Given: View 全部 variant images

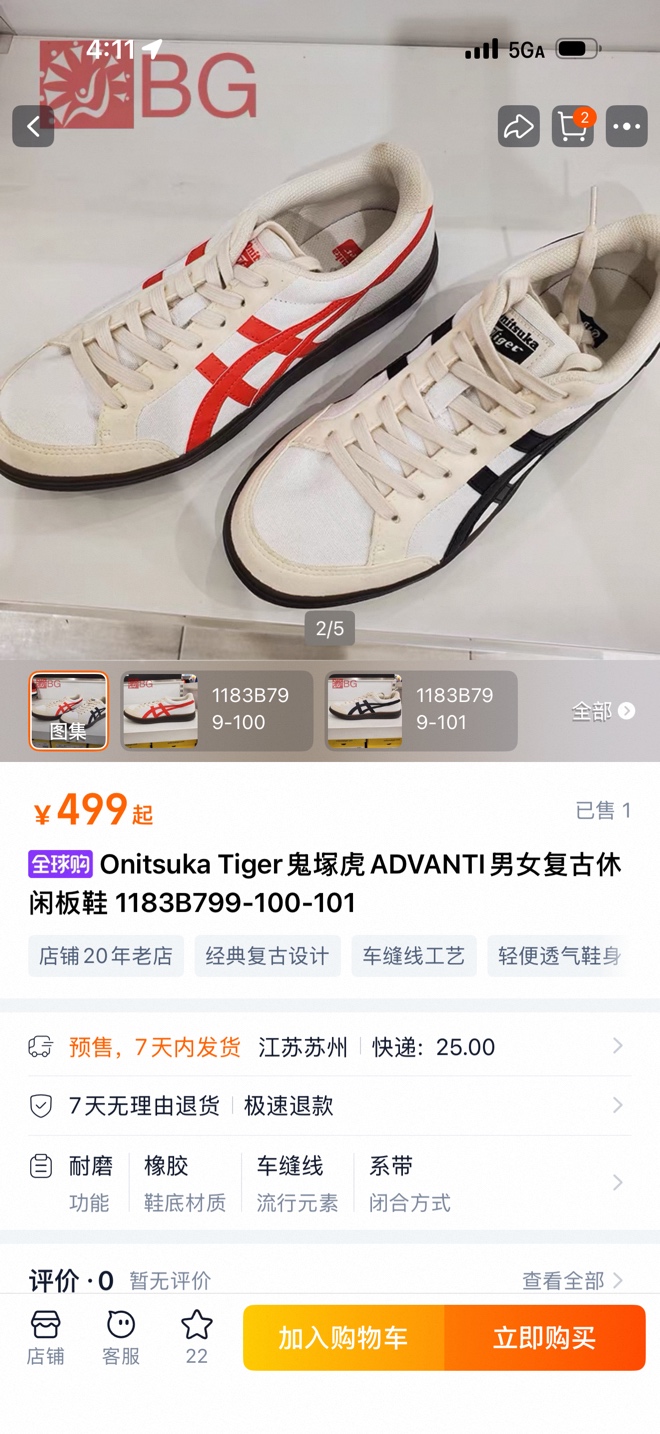Looking at the screenshot, I should click(x=603, y=711).
